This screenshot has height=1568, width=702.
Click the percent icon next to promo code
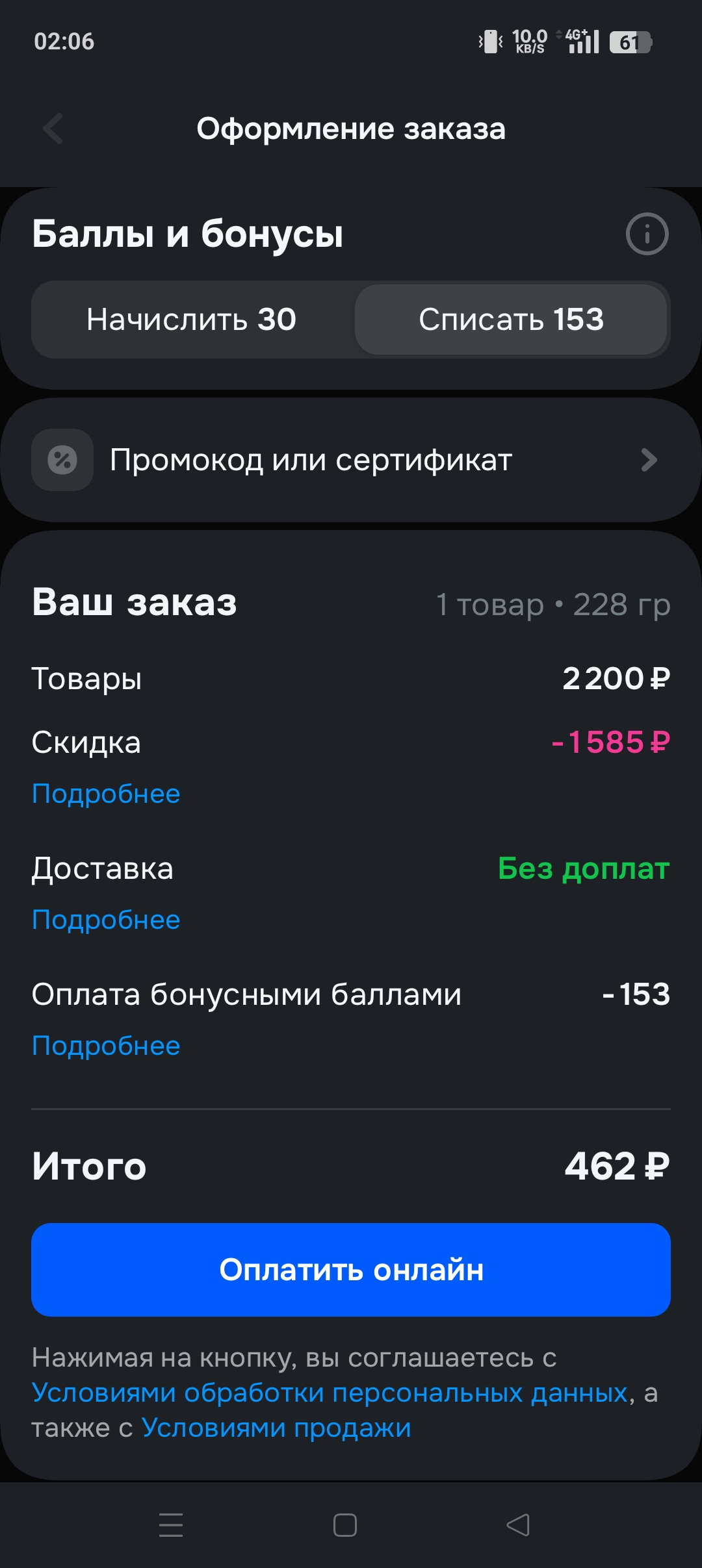(62, 460)
